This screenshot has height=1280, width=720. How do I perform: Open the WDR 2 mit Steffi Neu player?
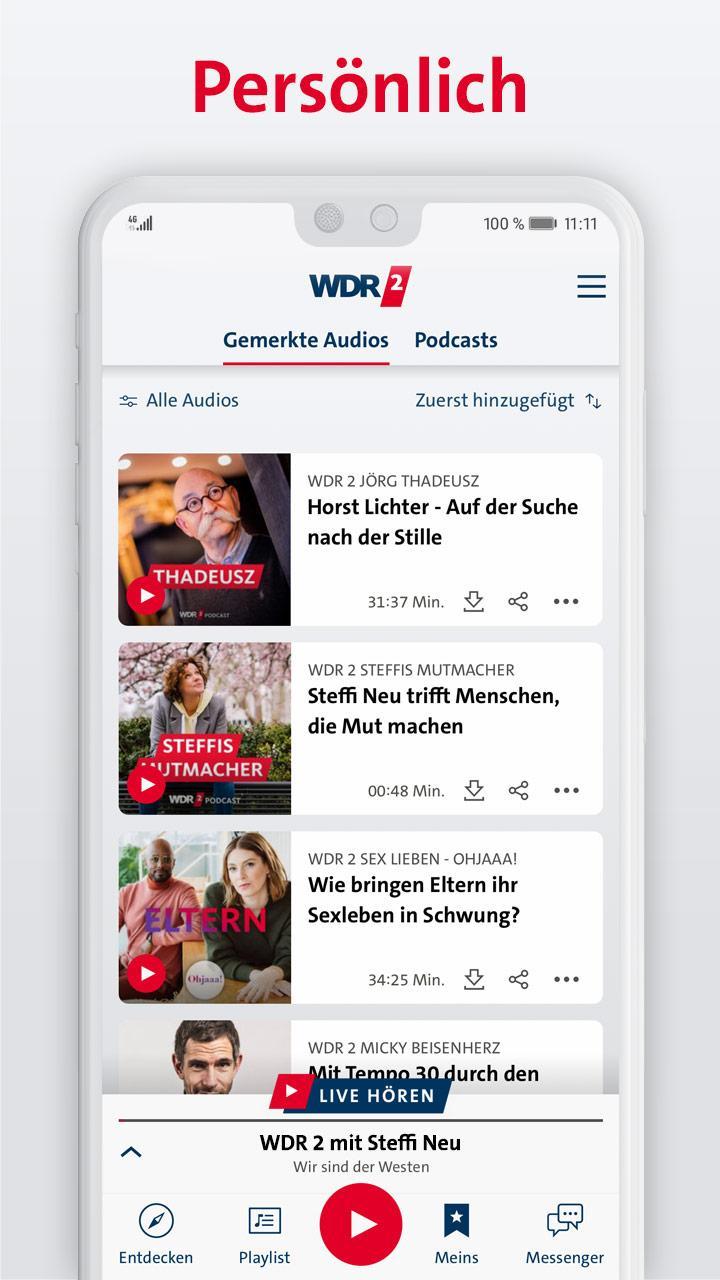360,1143
